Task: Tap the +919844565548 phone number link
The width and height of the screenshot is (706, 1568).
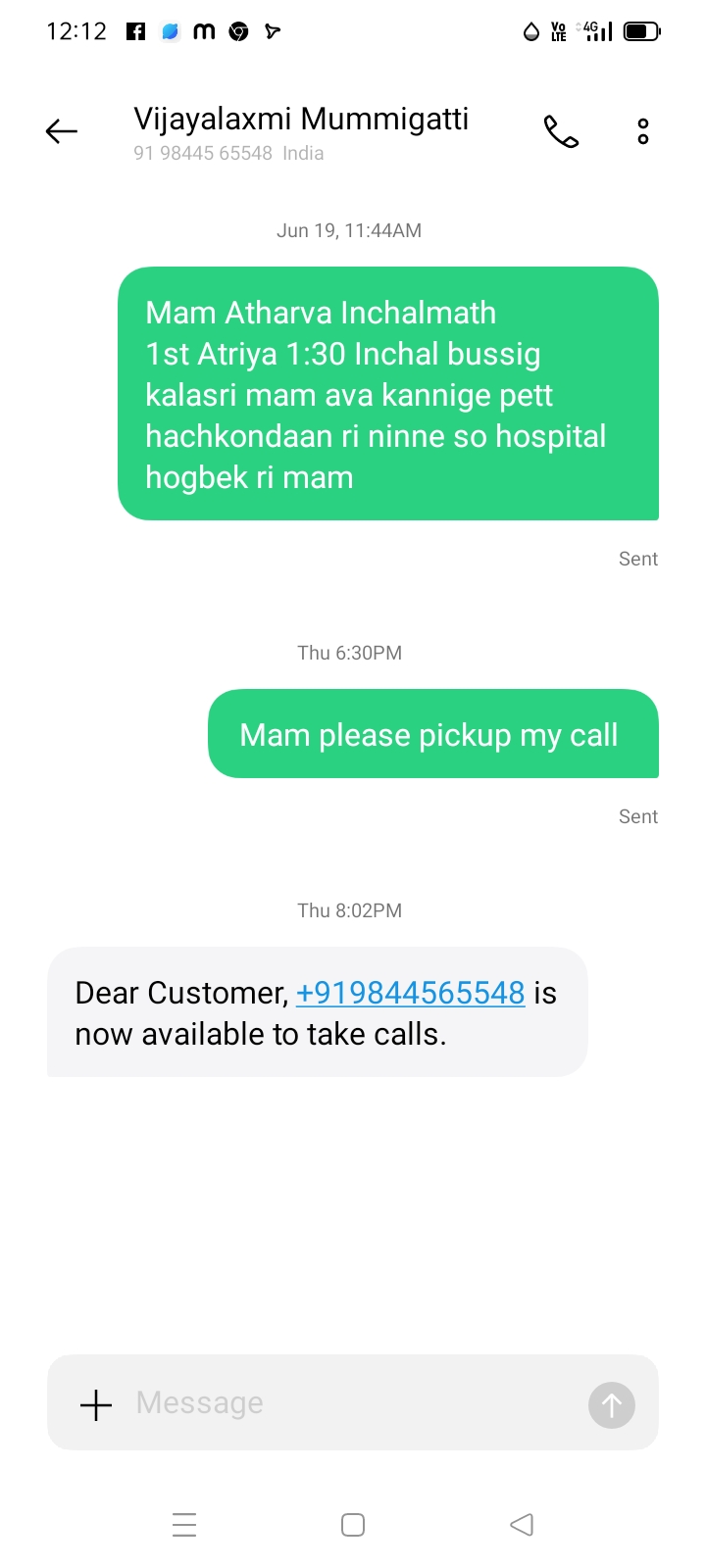Action: click(x=410, y=993)
